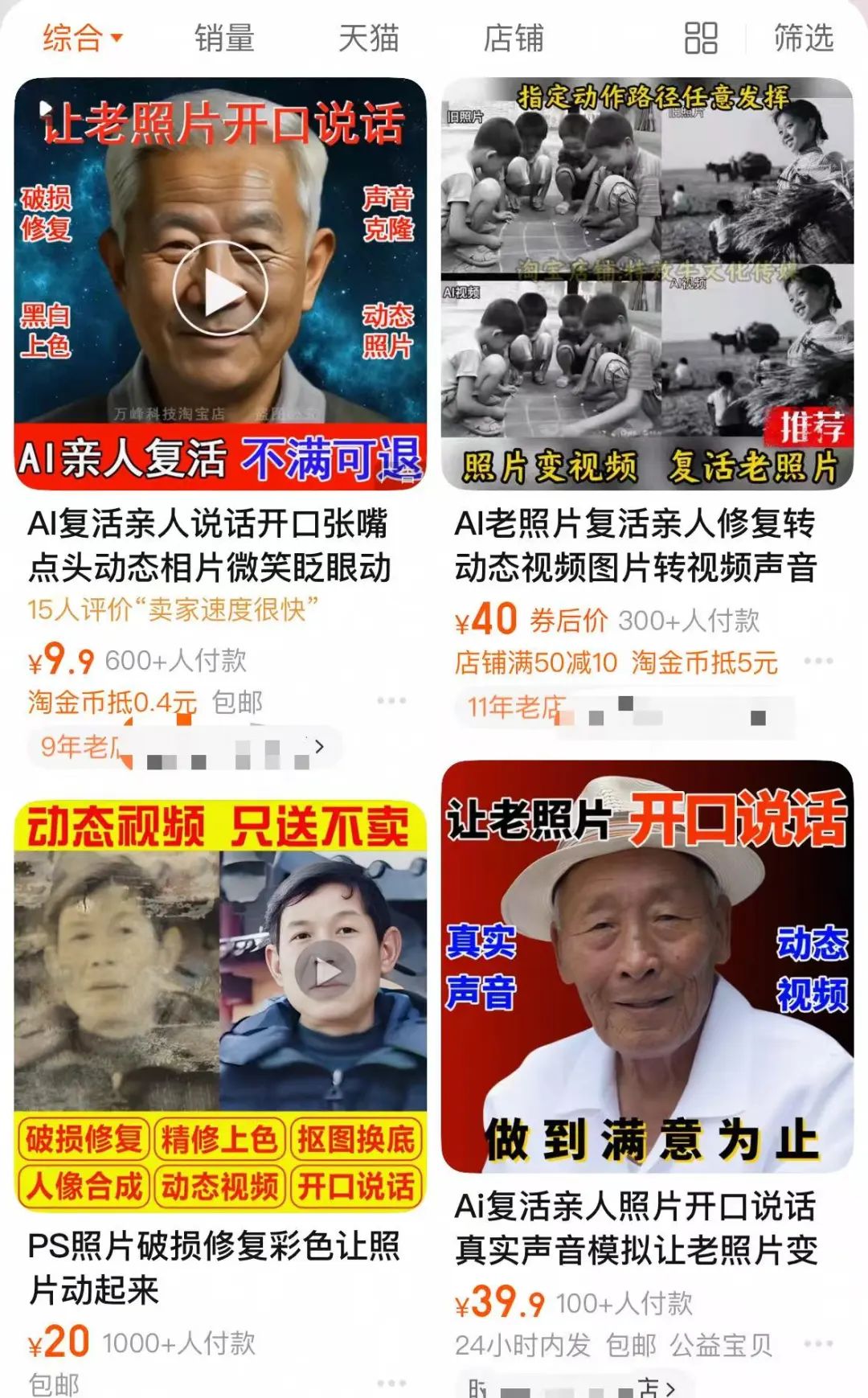Open more options for the ¥40 listing
Image resolution: width=868 pixels, height=1398 pixels.
(x=818, y=661)
